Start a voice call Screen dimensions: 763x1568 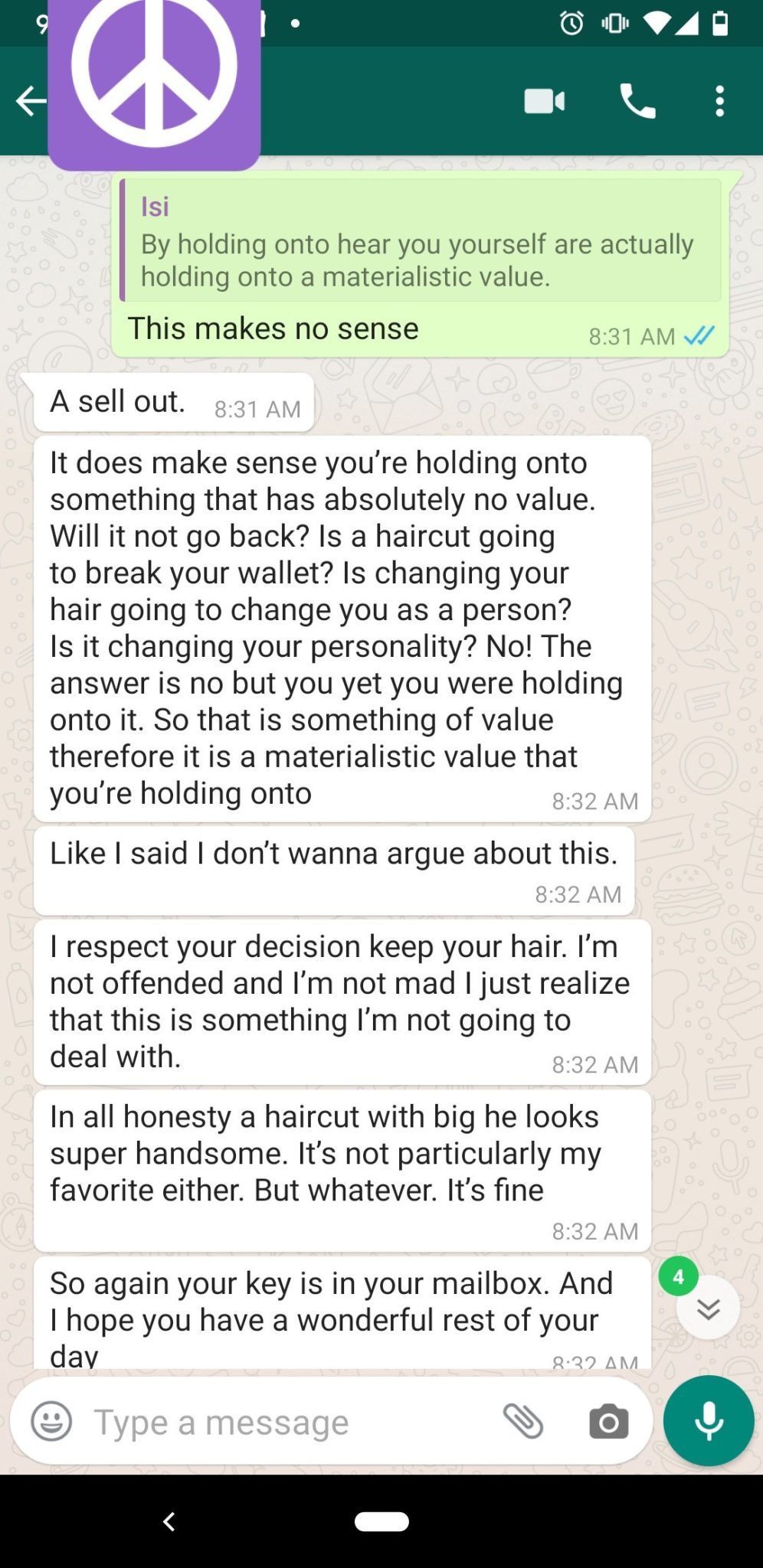pos(637,101)
